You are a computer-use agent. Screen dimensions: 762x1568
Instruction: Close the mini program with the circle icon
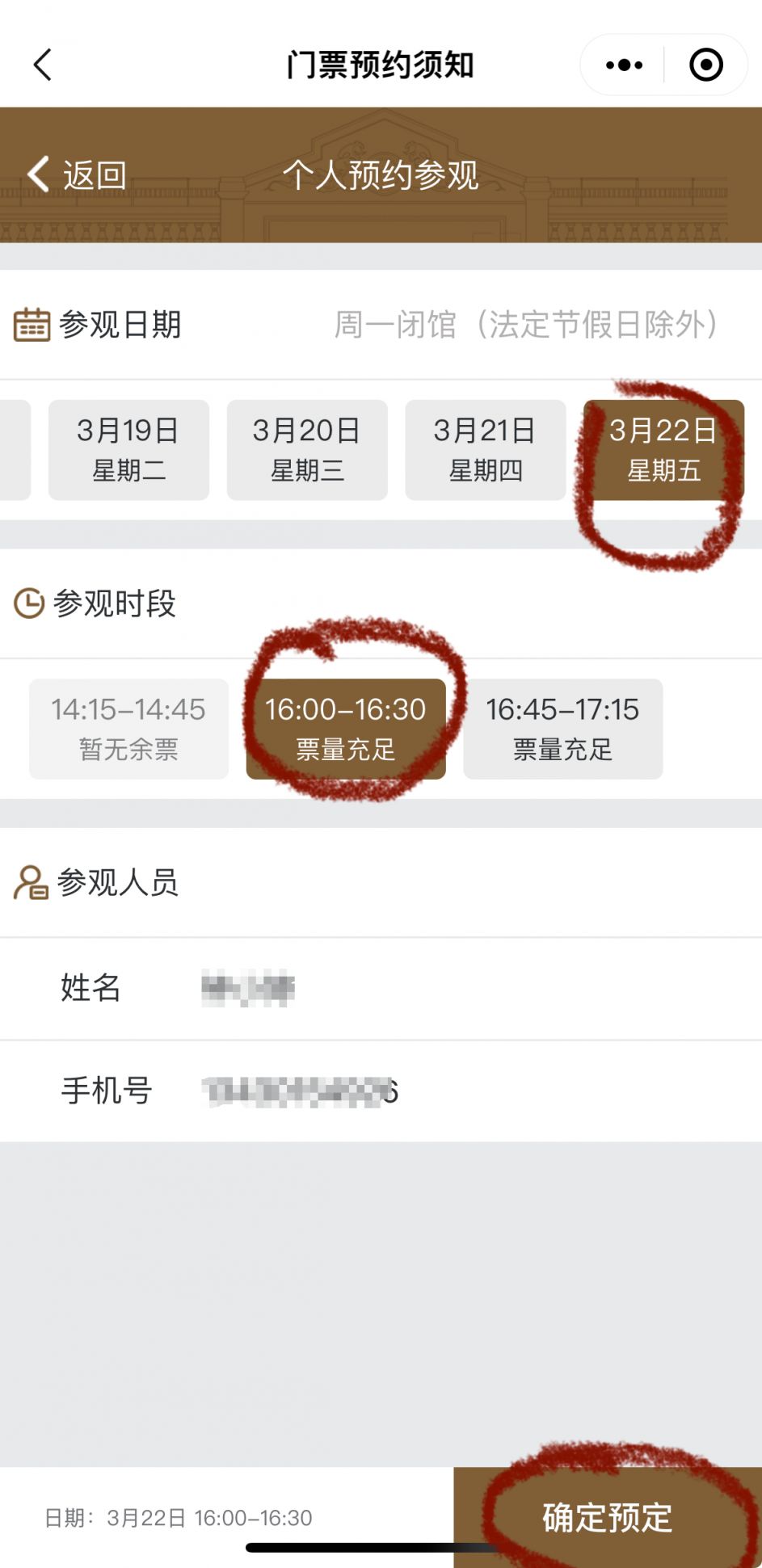pos(705,65)
